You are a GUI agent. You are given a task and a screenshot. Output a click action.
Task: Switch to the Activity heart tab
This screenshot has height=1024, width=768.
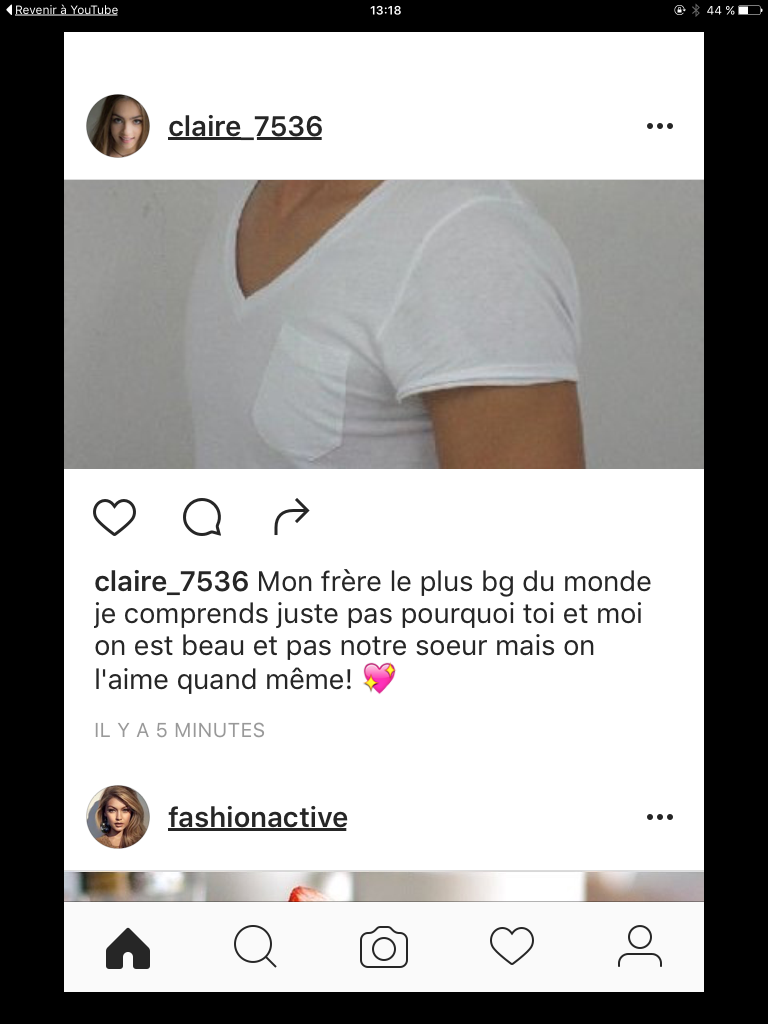click(x=511, y=947)
